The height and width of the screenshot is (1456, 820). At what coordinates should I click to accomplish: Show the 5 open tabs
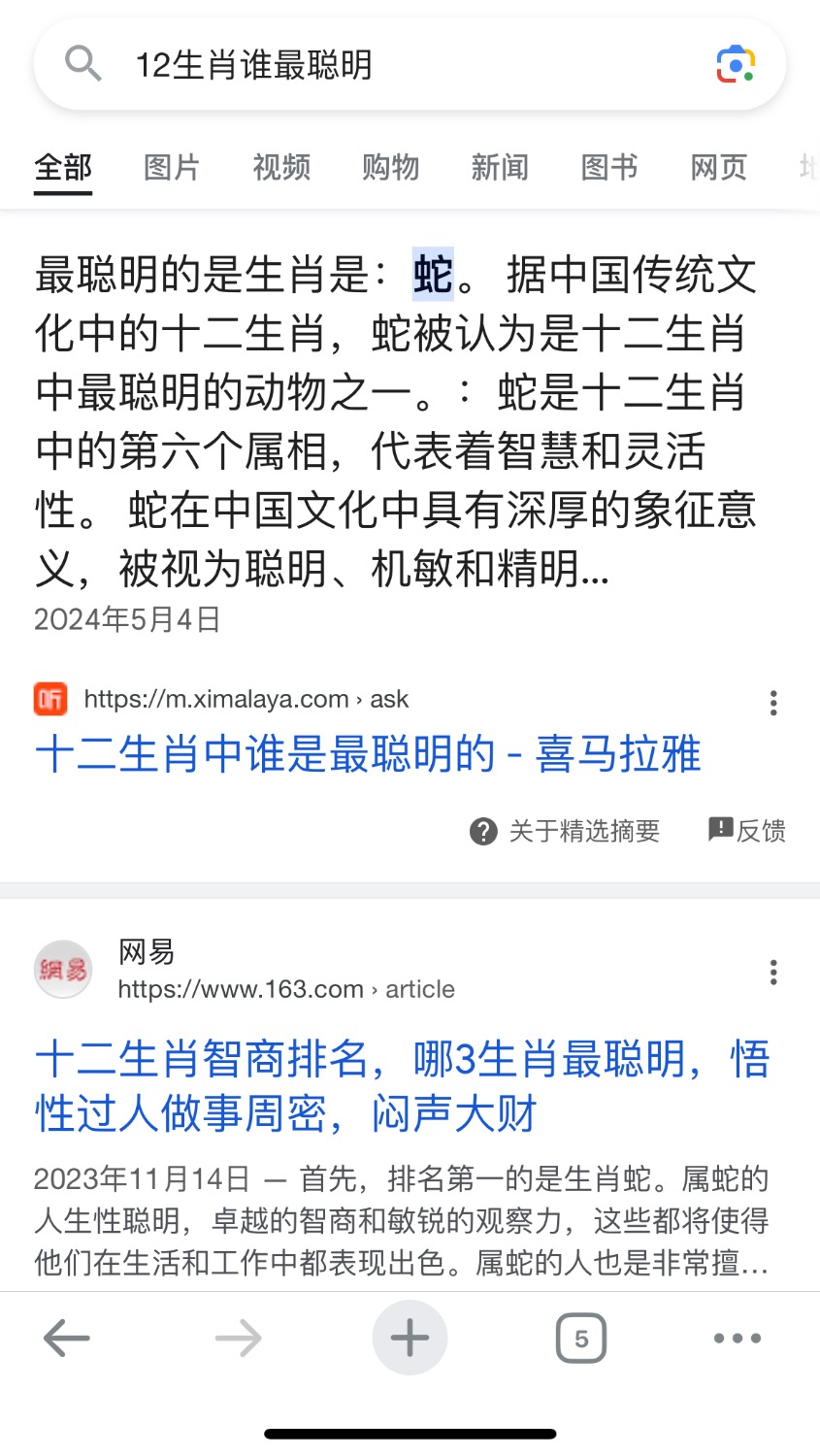pyautogui.click(x=581, y=1339)
